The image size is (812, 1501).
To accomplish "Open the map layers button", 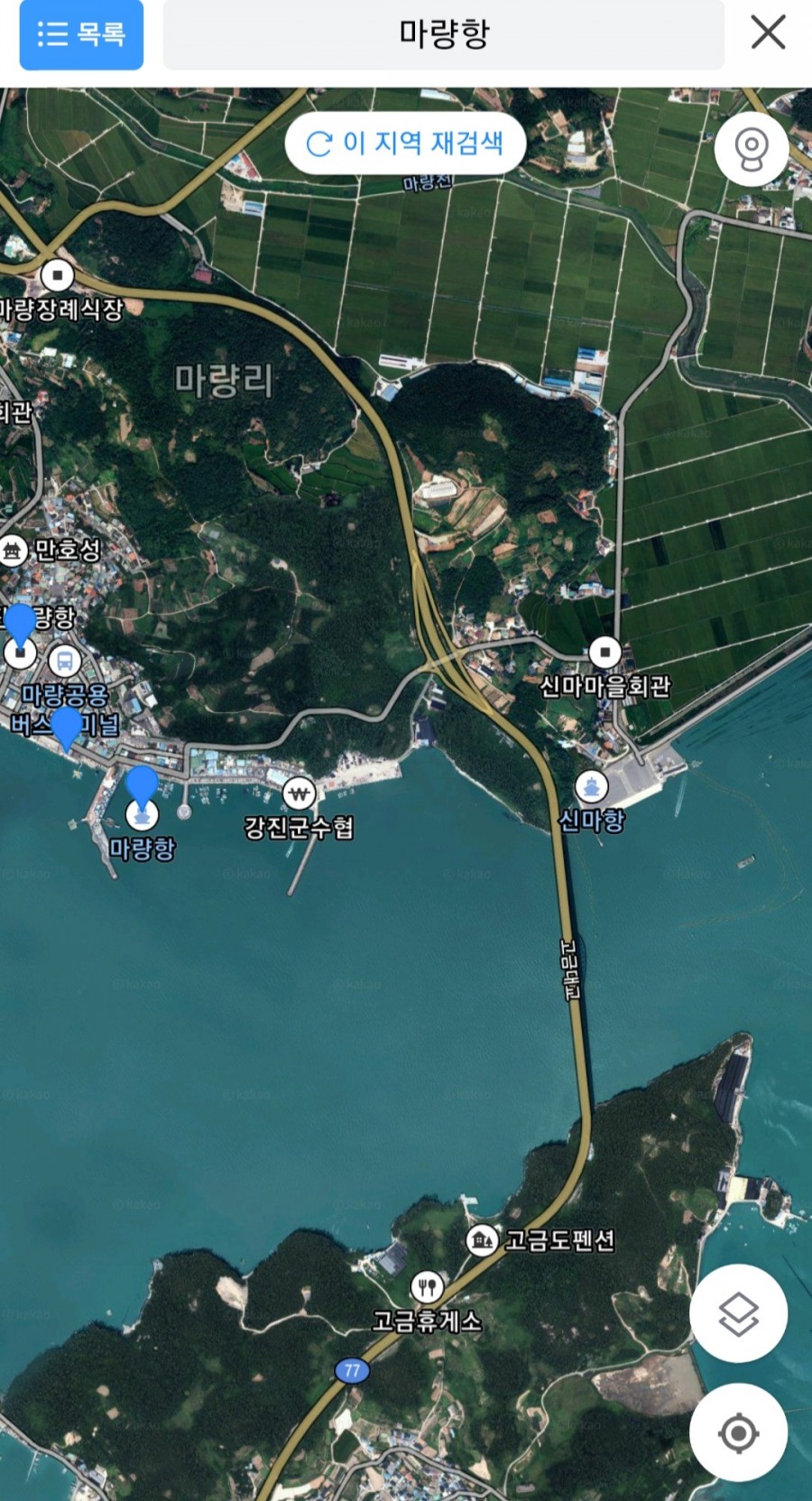I will [x=738, y=1313].
